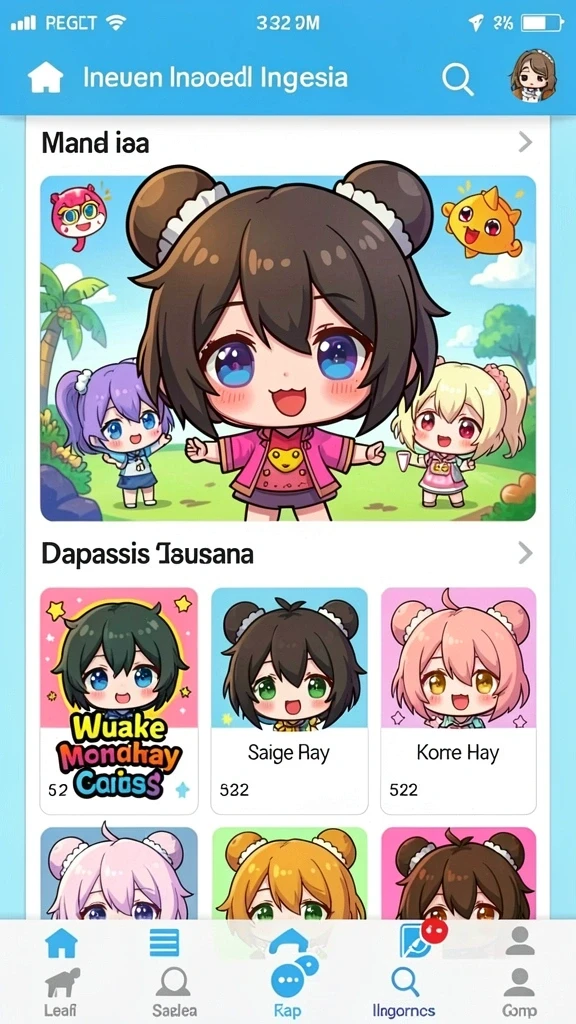Switch to the Comp profile tab
Image resolution: width=576 pixels, height=1024 pixels.
click(519, 991)
